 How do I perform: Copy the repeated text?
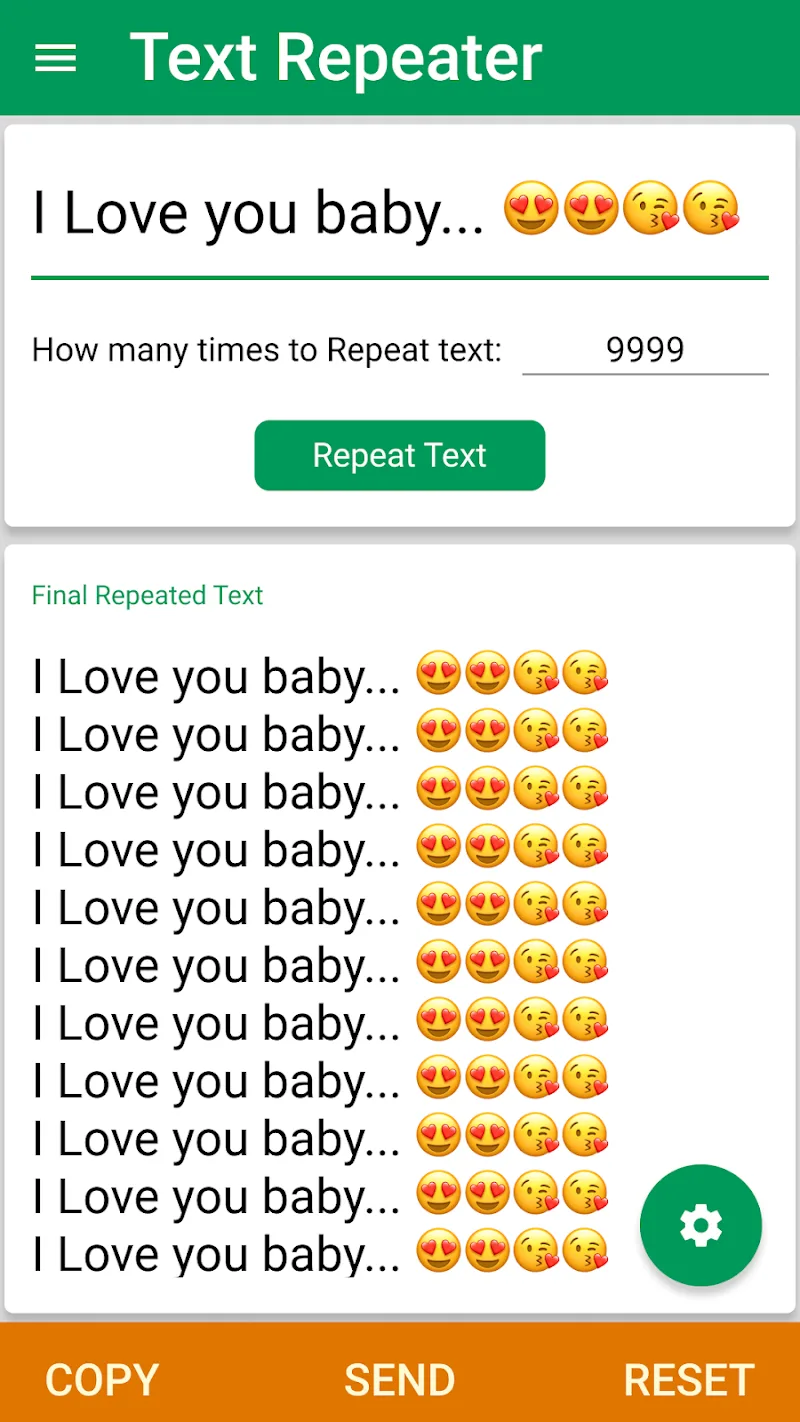tap(102, 1380)
